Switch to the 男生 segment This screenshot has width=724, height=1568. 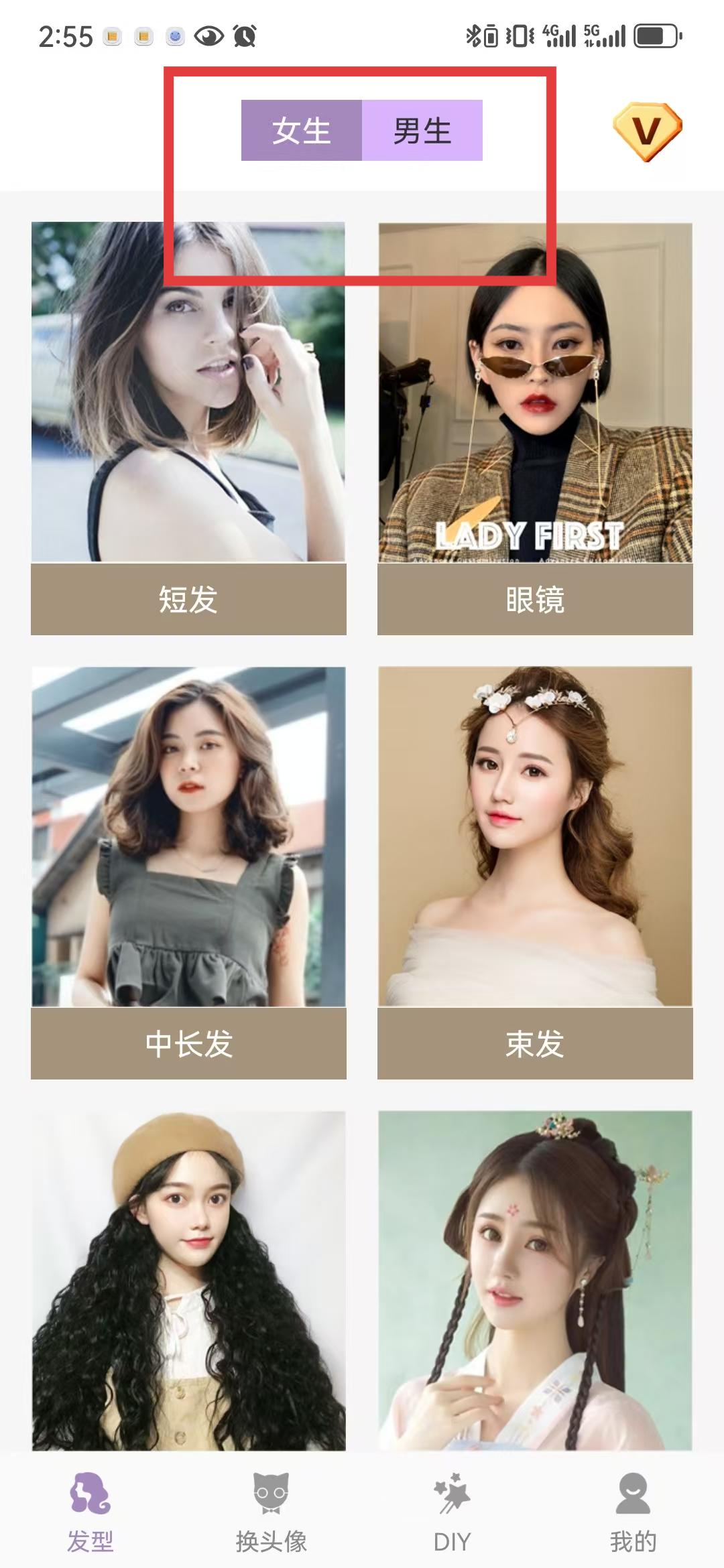coord(422,131)
